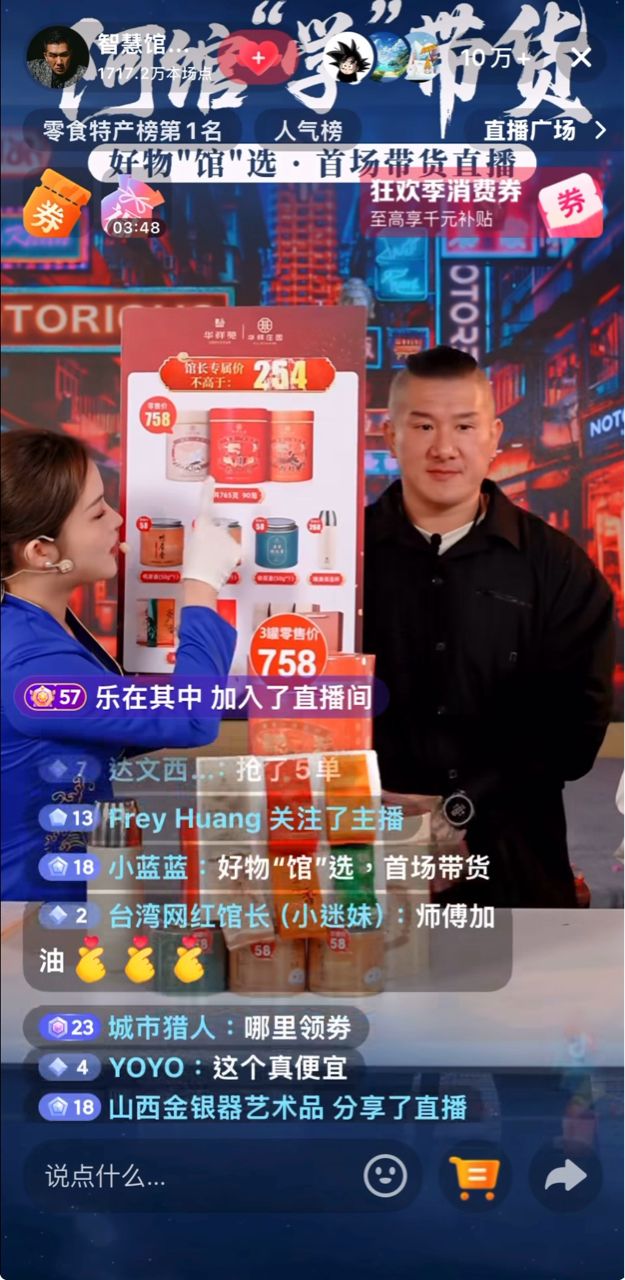Open the shopping cart

(x=474, y=1176)
